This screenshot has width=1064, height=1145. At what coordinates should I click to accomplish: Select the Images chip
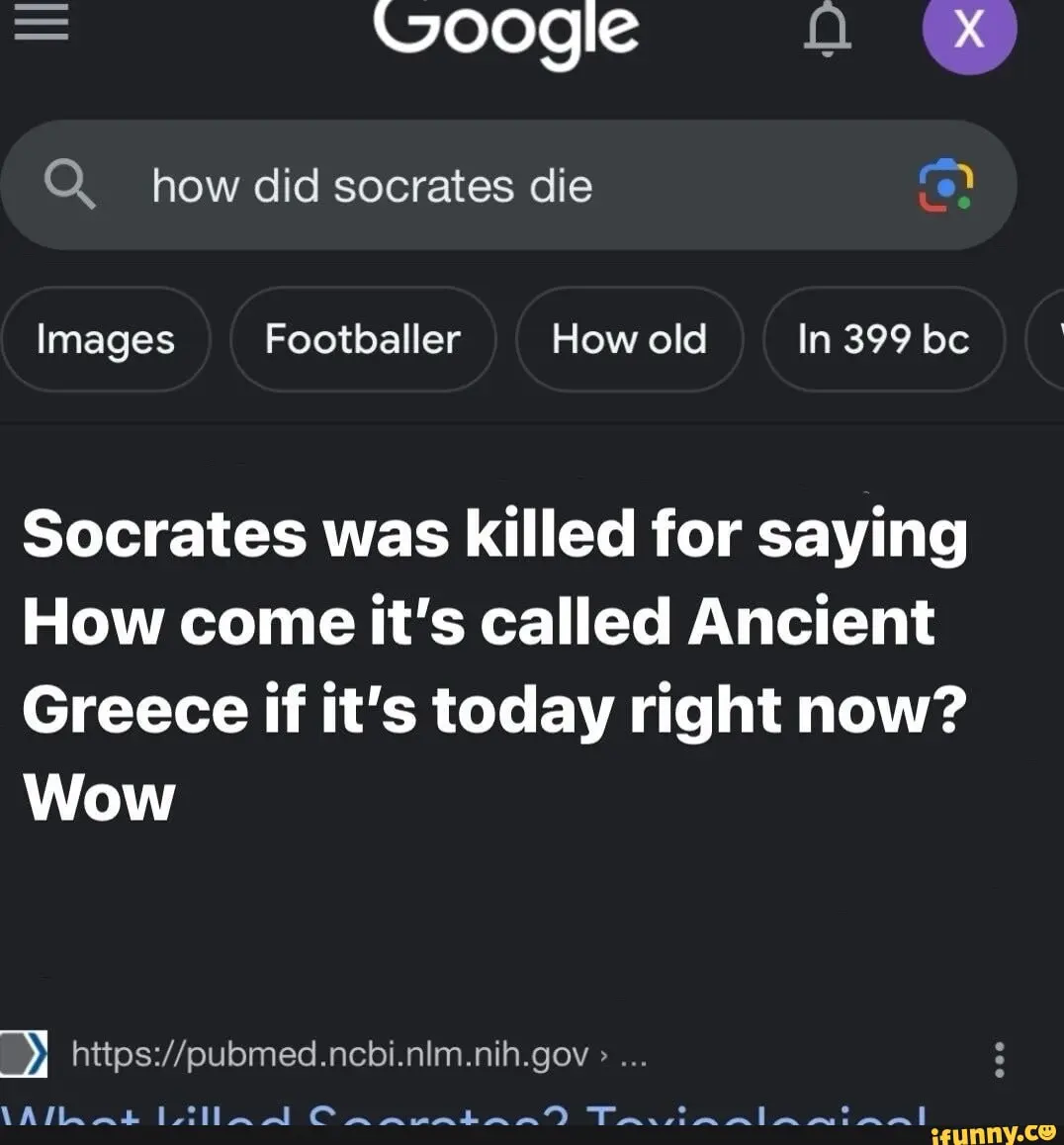click(106, 339)
